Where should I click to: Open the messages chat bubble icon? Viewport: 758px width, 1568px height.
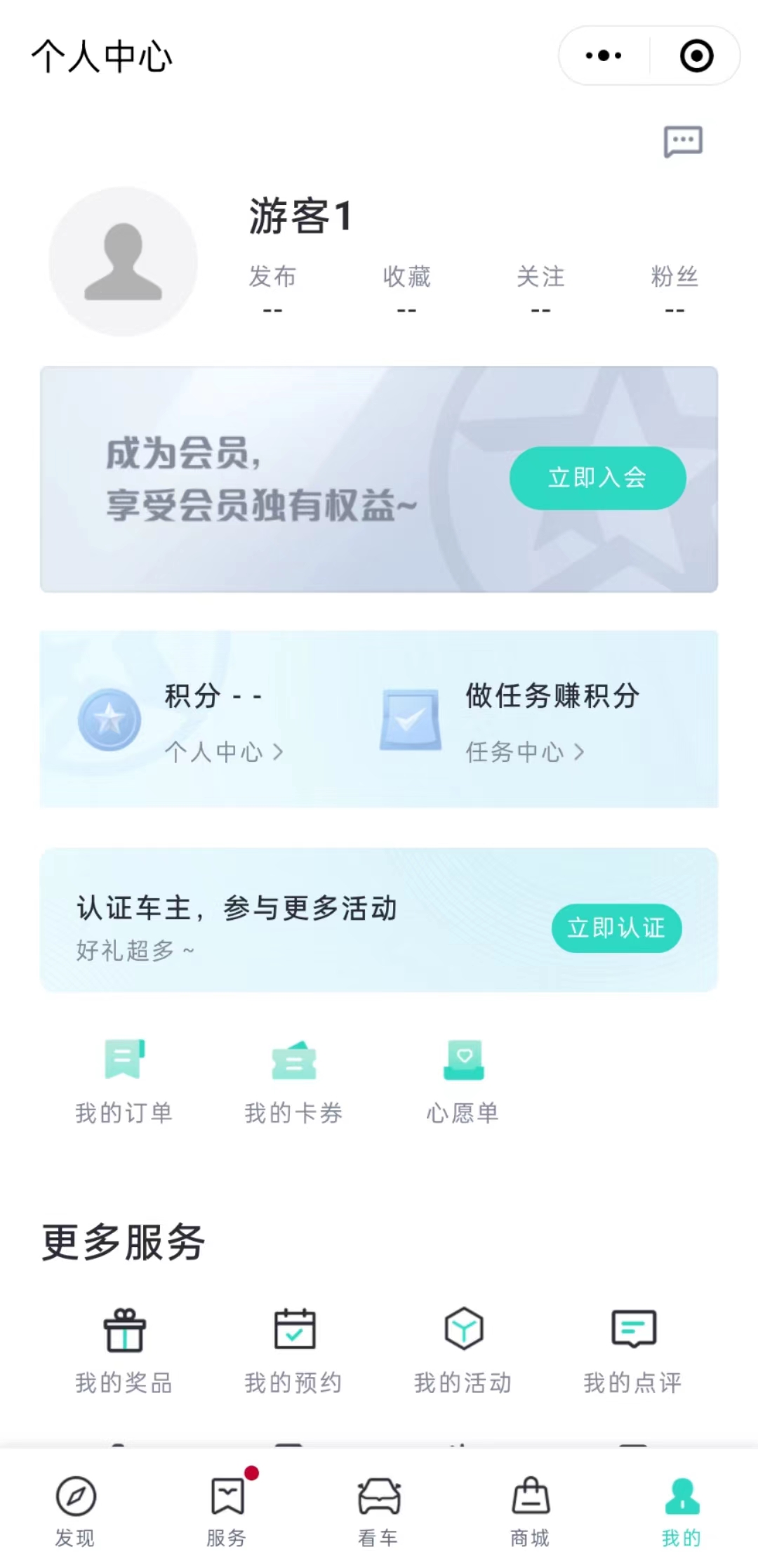pyautogui.click(x=683, y=142)
